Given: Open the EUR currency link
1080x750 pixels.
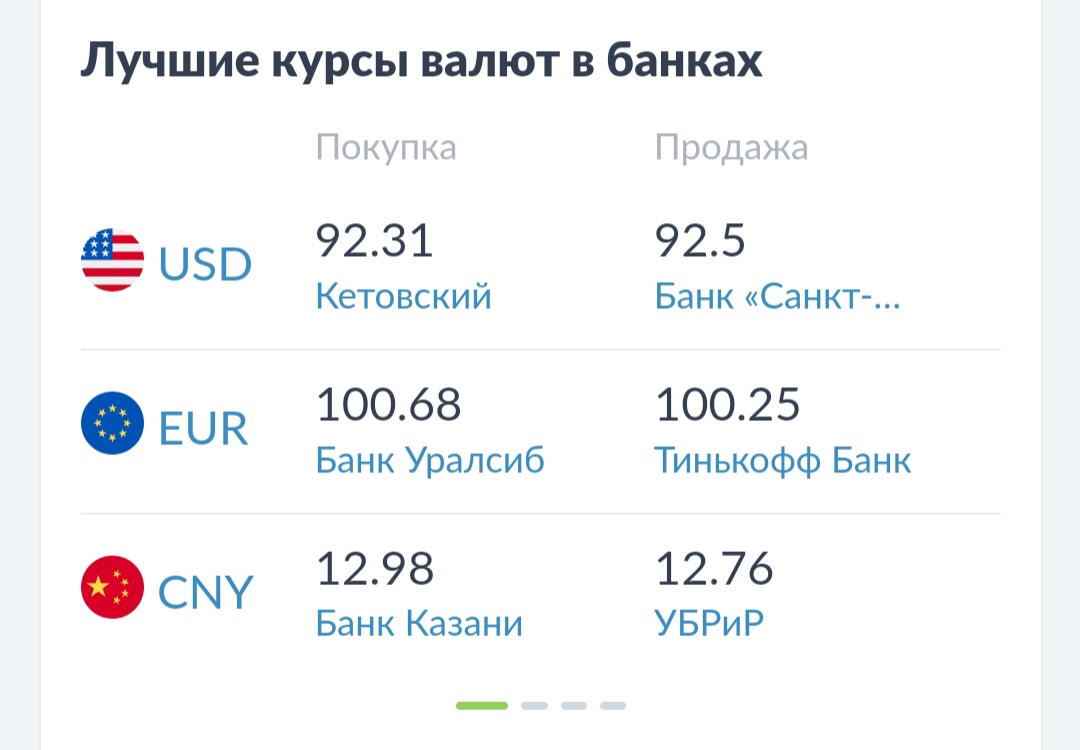Looking at the screenshot, I should [x=203, y=429].
